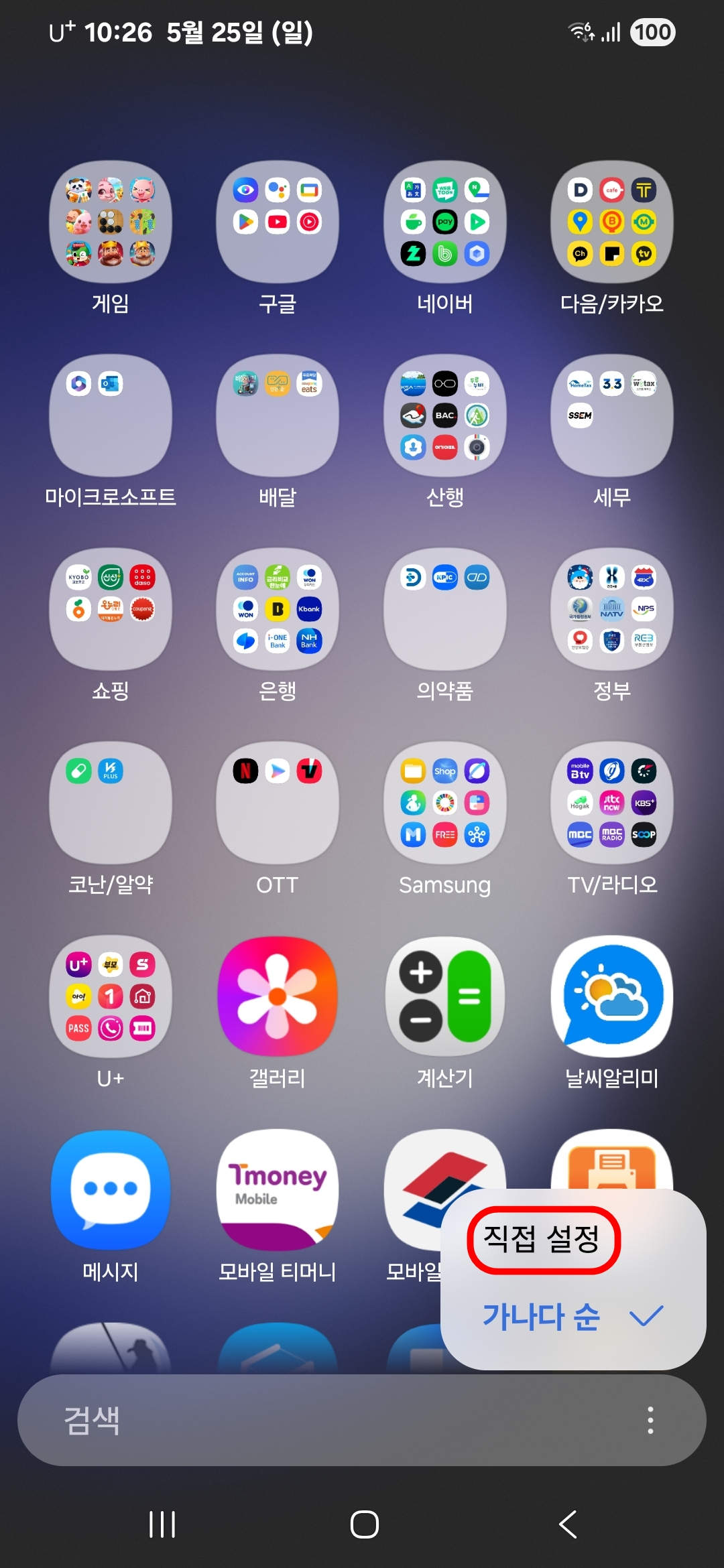The width and height of the screenshot is (724, 1568).
Task: Open the OTT folder
Action: pyautogui.click(x=277, y=804)
